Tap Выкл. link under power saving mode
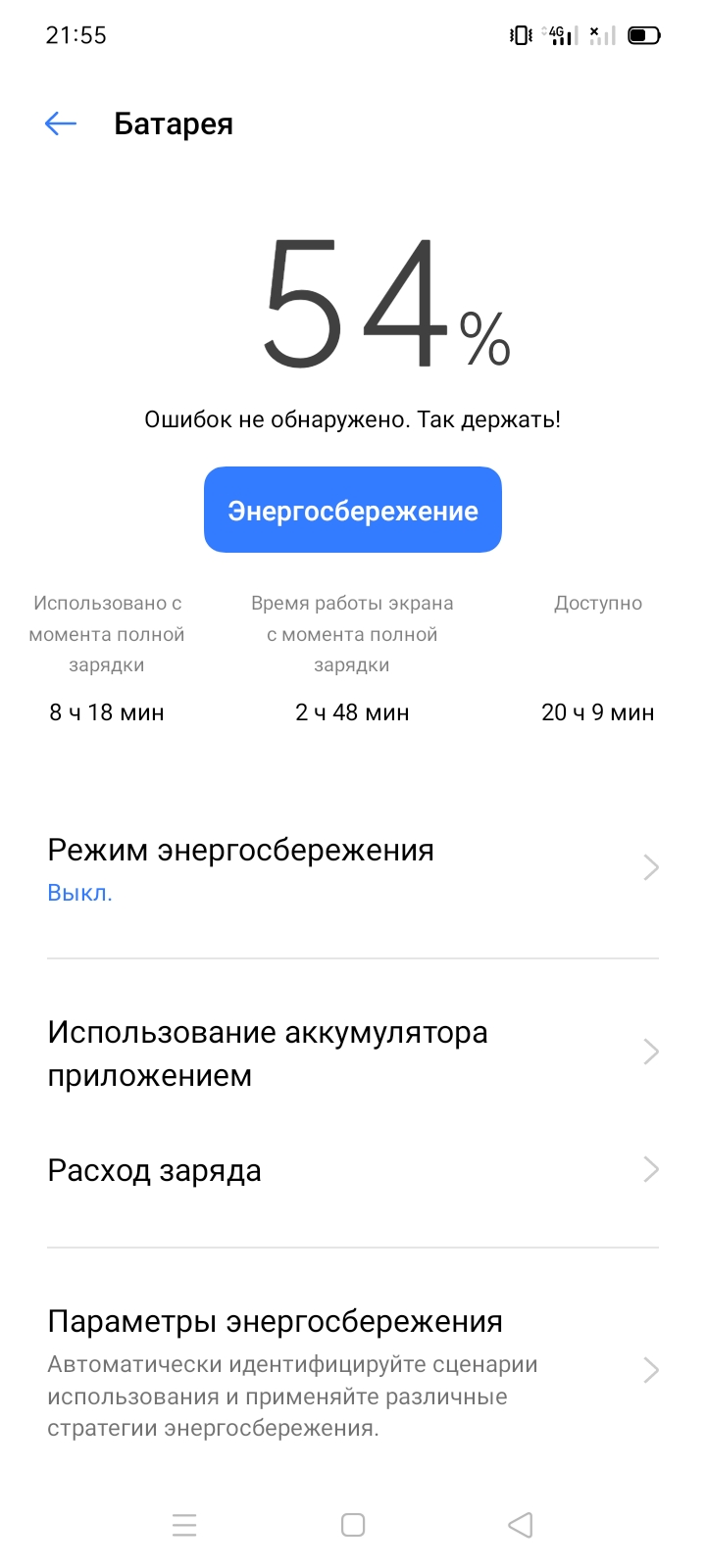Viewport: 706px width, 1568px height. point(79,893)
